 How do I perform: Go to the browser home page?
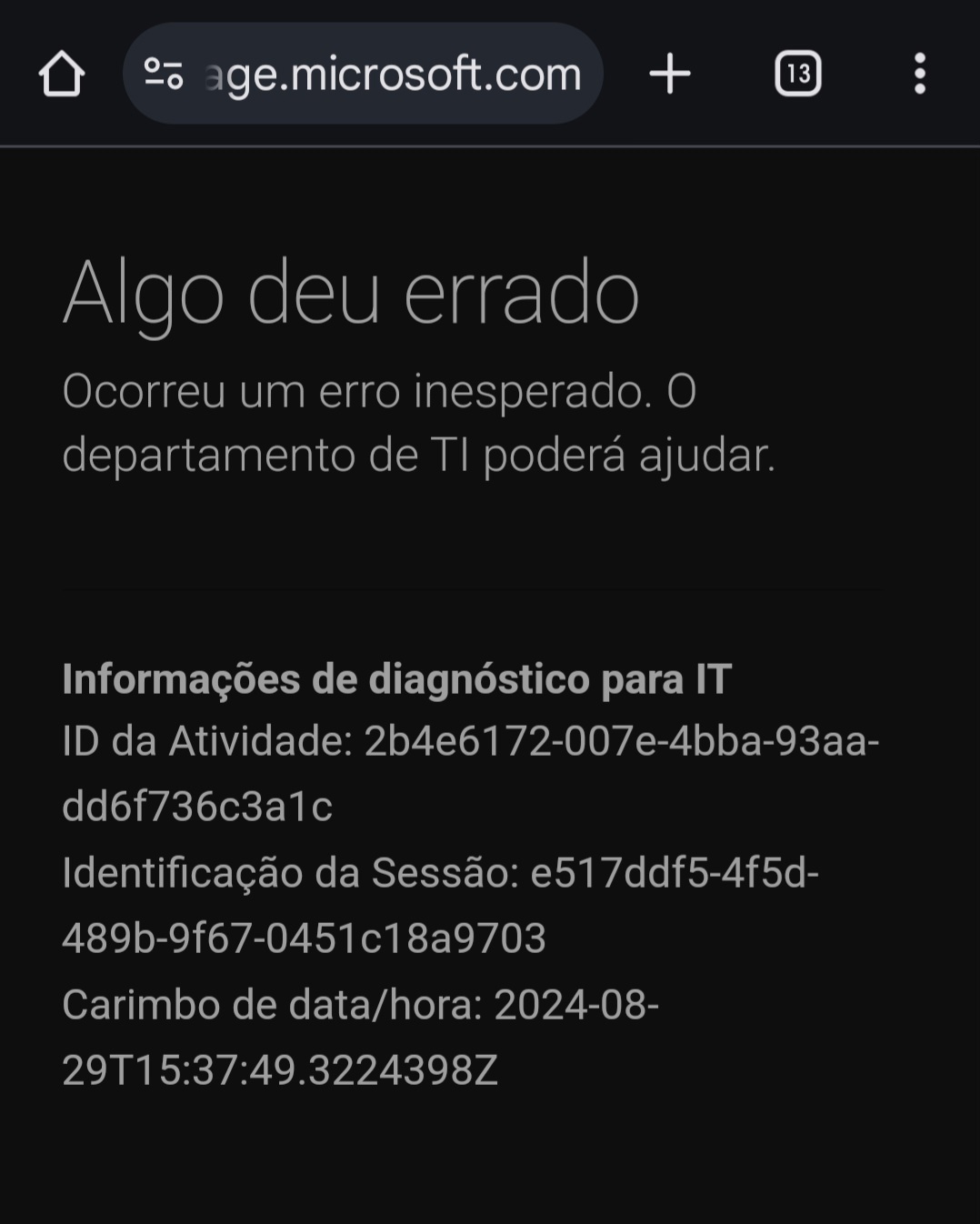pos(62,74)
